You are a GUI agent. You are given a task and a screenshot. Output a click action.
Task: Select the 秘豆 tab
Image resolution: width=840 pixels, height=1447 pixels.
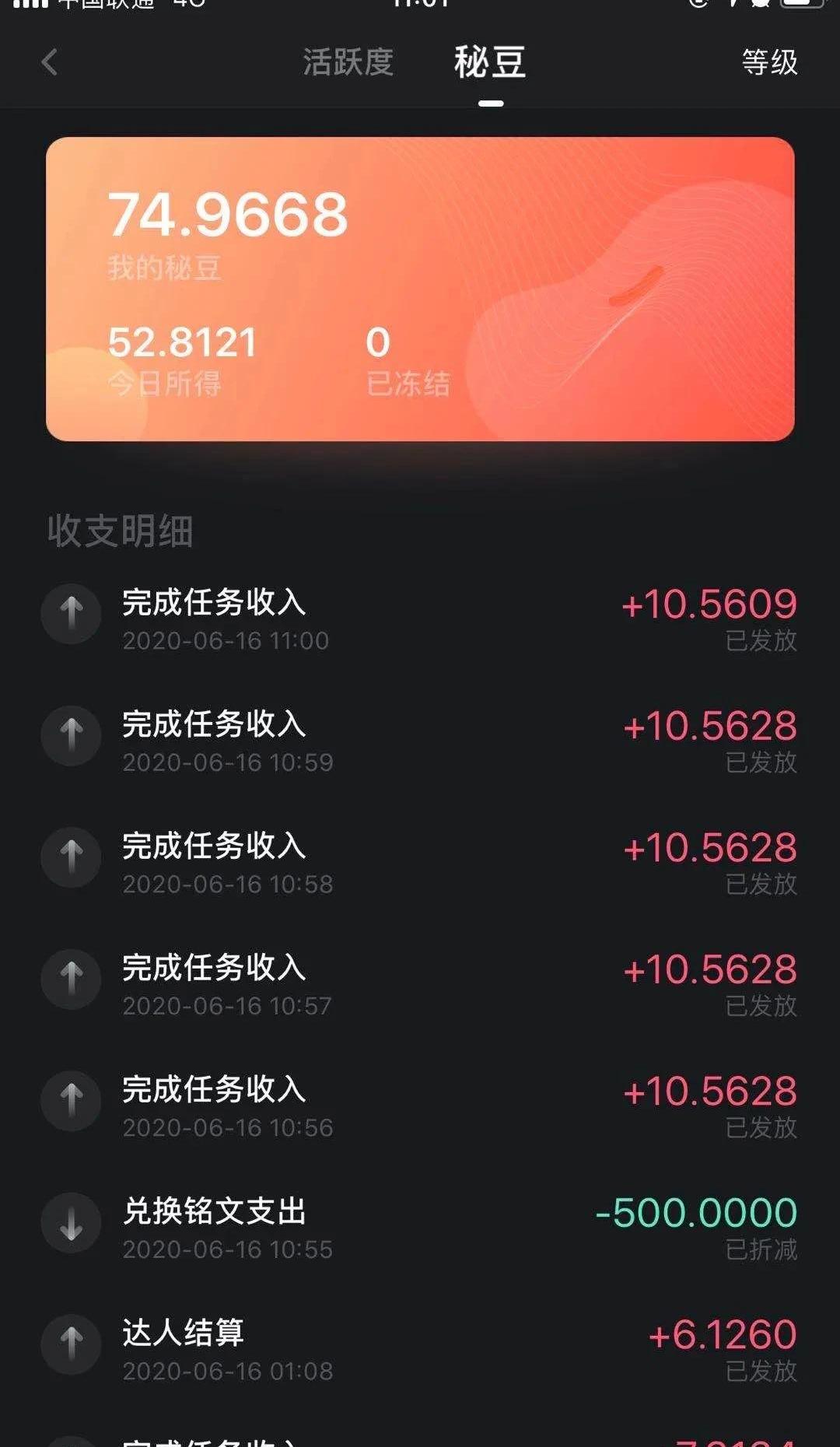tap(490, 62)
